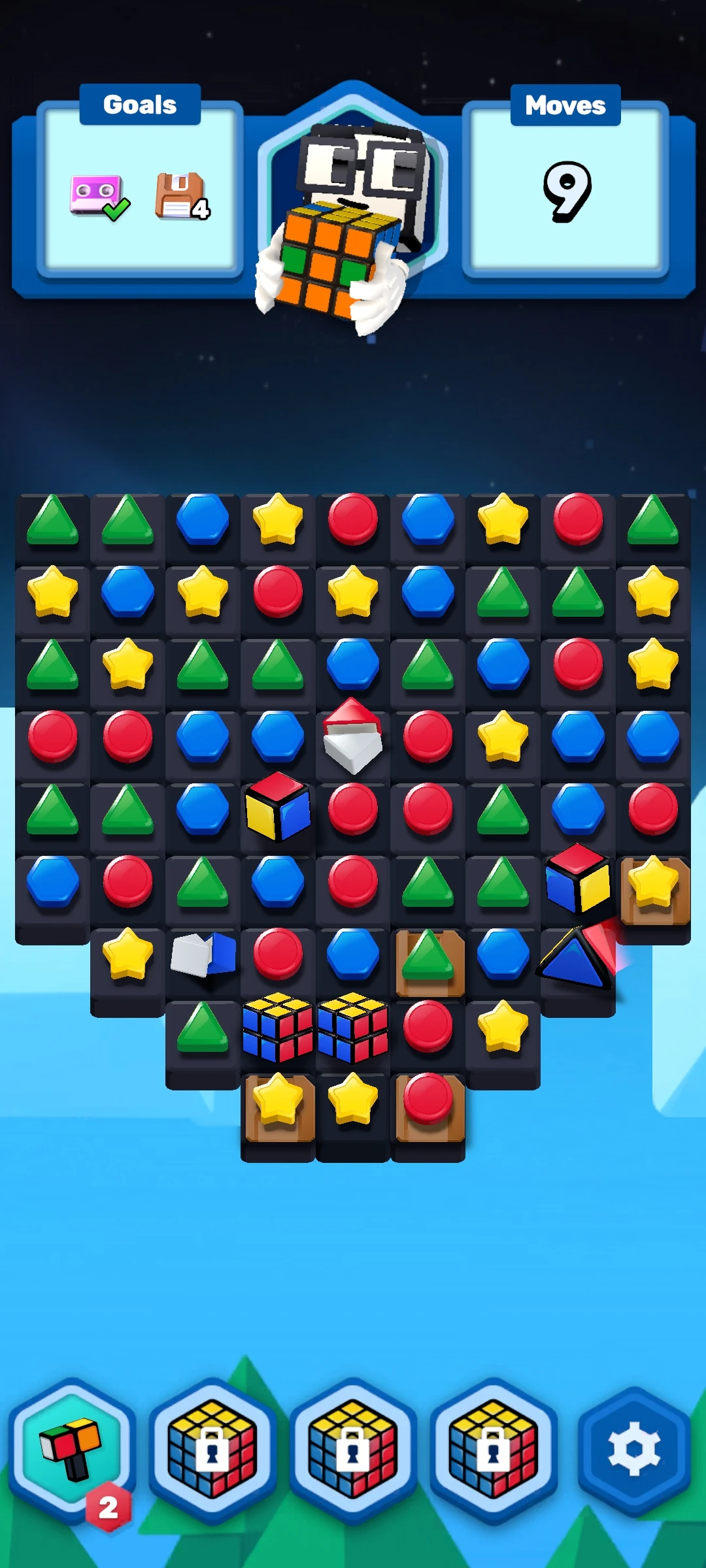Tap the white and red pyramid piece
This screenshot has width=706, height=1568.
(x=352, y=736)
